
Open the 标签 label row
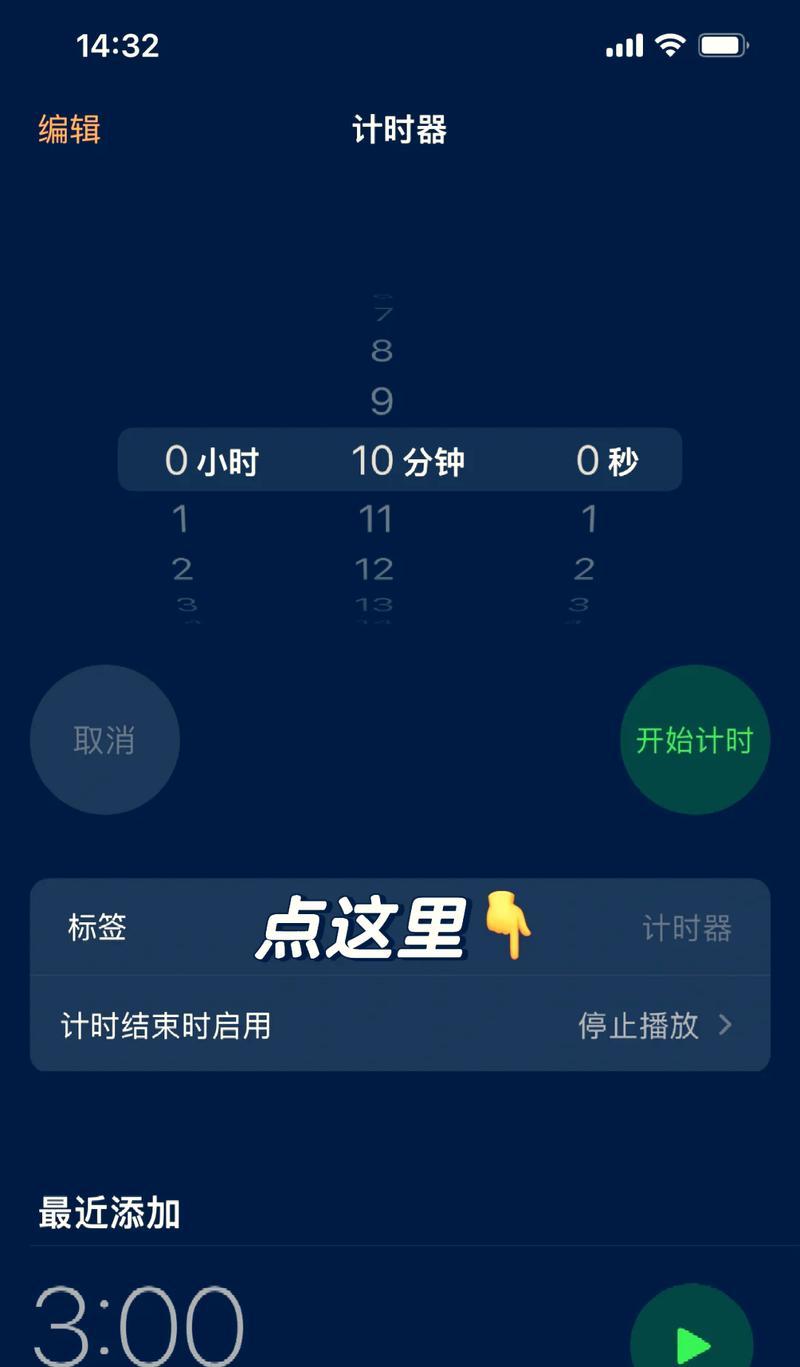click(x=400, y=927)
